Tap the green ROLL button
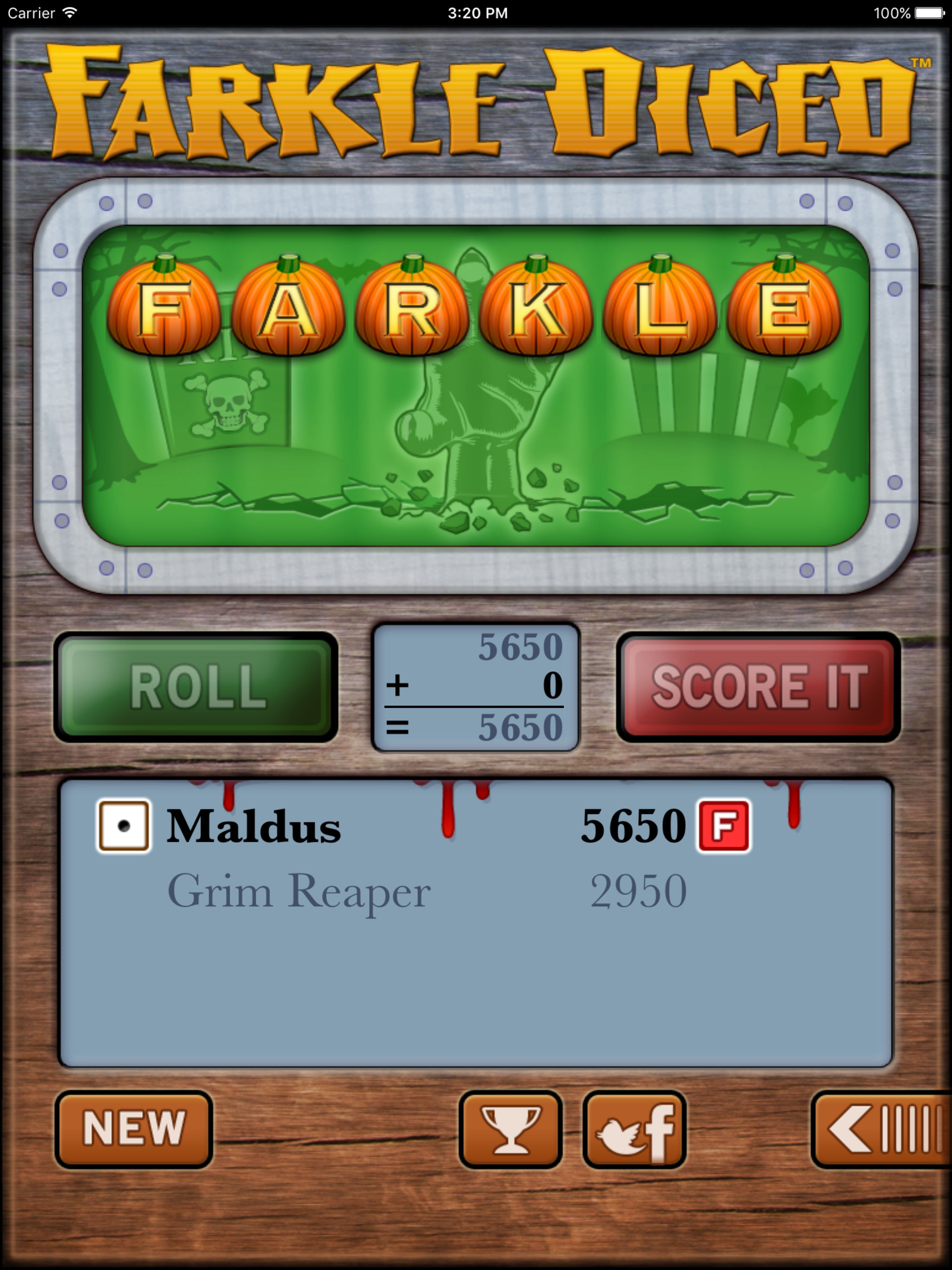This screenshot has width=952, height=1270. (x=196, y=687)
